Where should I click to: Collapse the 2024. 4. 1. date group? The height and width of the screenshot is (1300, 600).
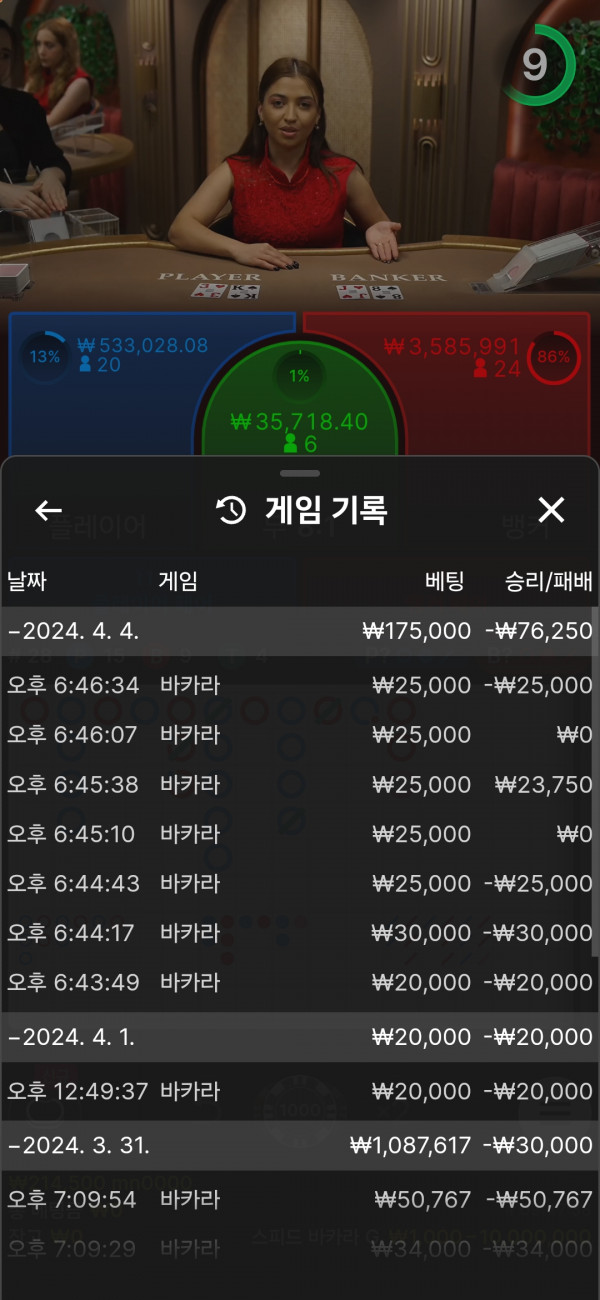[300, 1037]
